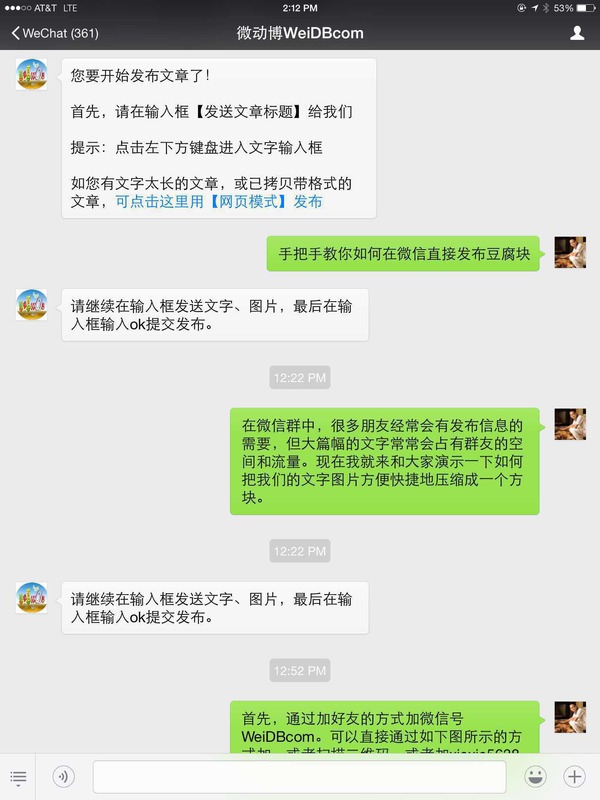The image size is (600, 800).
Task: View my avatar beside 手把手教你 message
Action: coord(570,253)
